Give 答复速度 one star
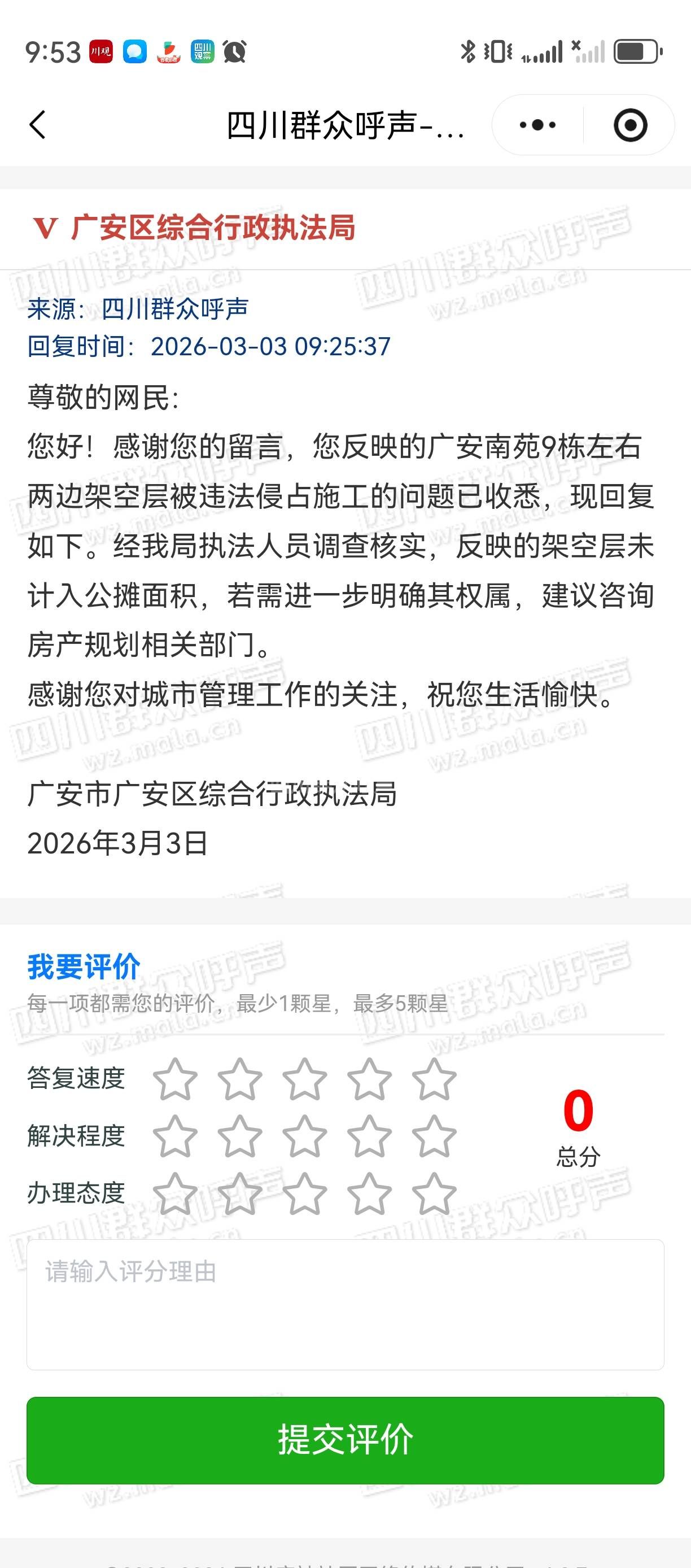The height and width of the screenshot is (1568, 691). coord(175,1079)
